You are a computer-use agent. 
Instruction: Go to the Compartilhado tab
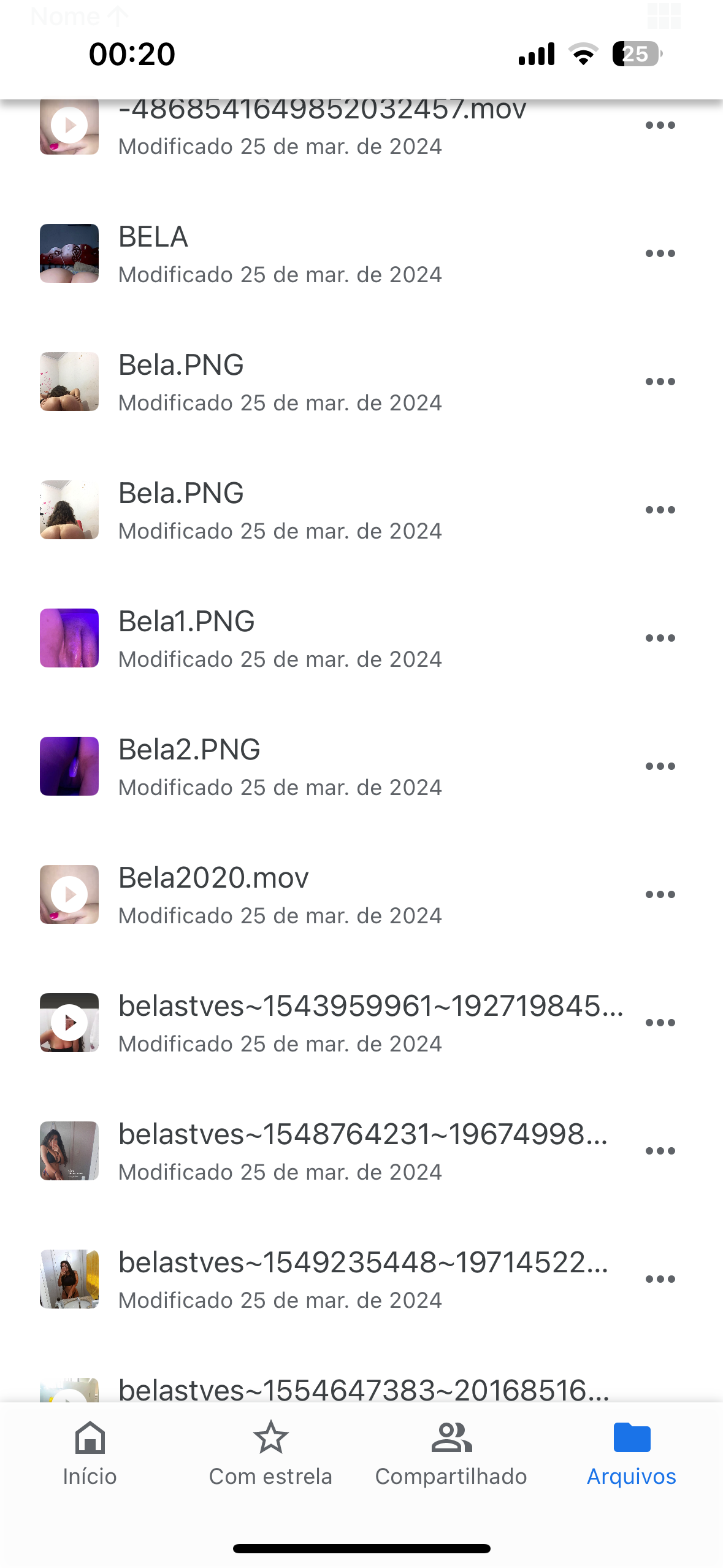pyautogui.click(x=451, y=1454)
